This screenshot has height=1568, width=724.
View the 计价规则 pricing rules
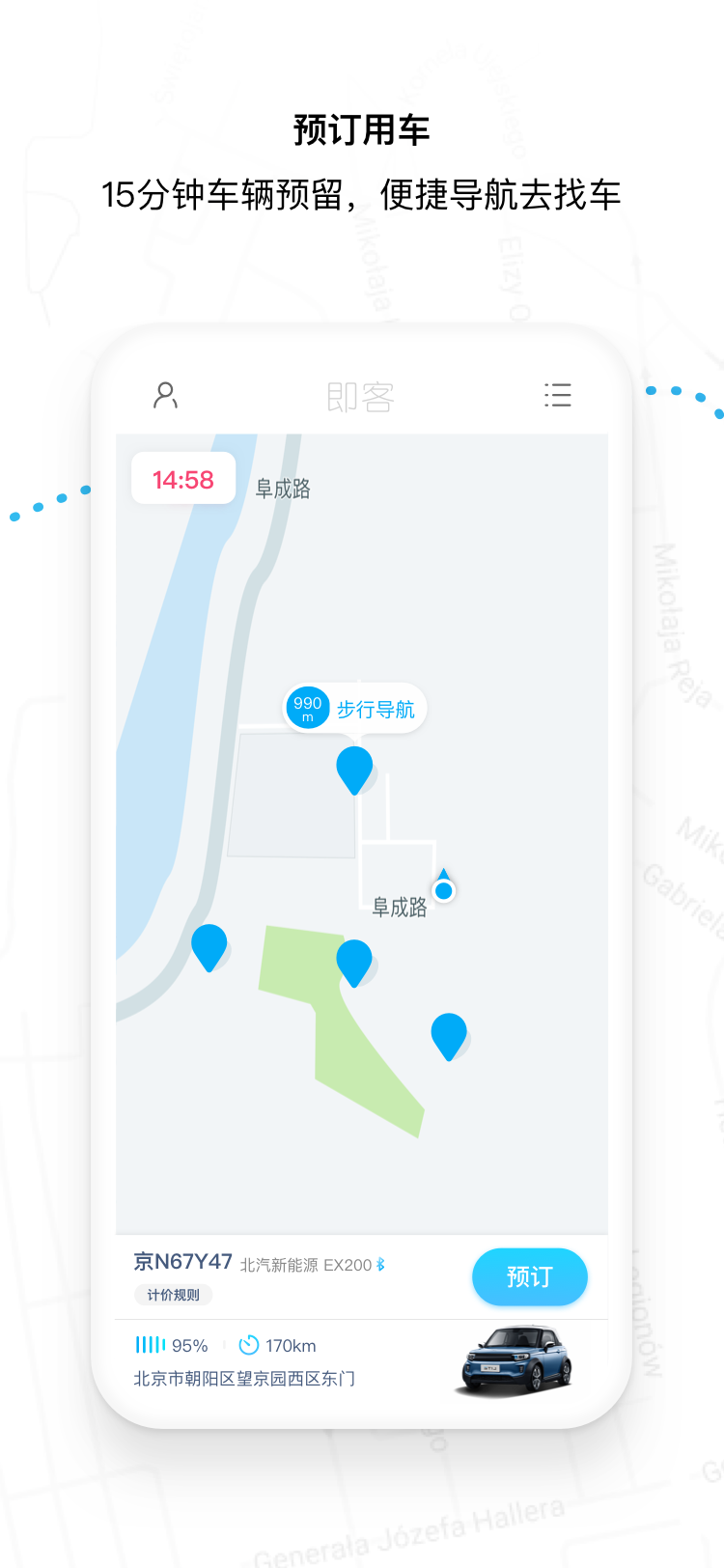tap(173, 1295)
